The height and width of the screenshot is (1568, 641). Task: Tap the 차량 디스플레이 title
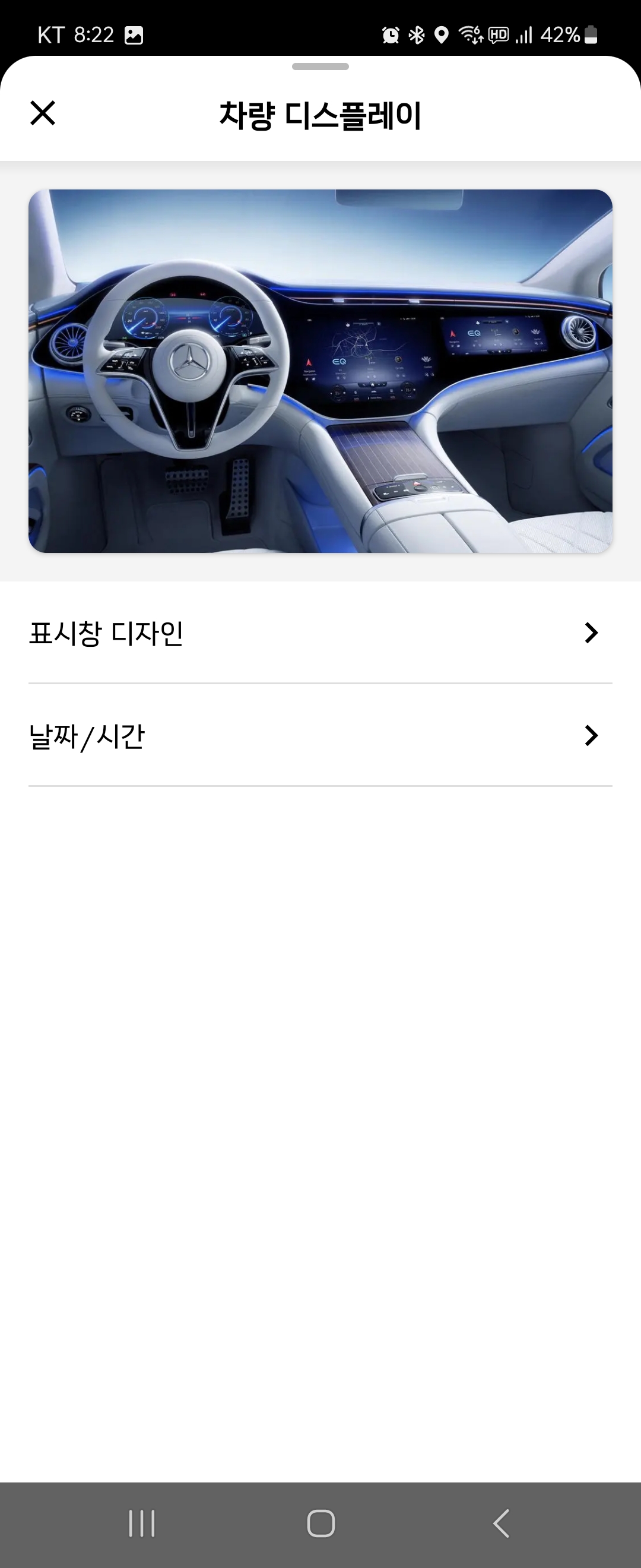tap(320, 113)
